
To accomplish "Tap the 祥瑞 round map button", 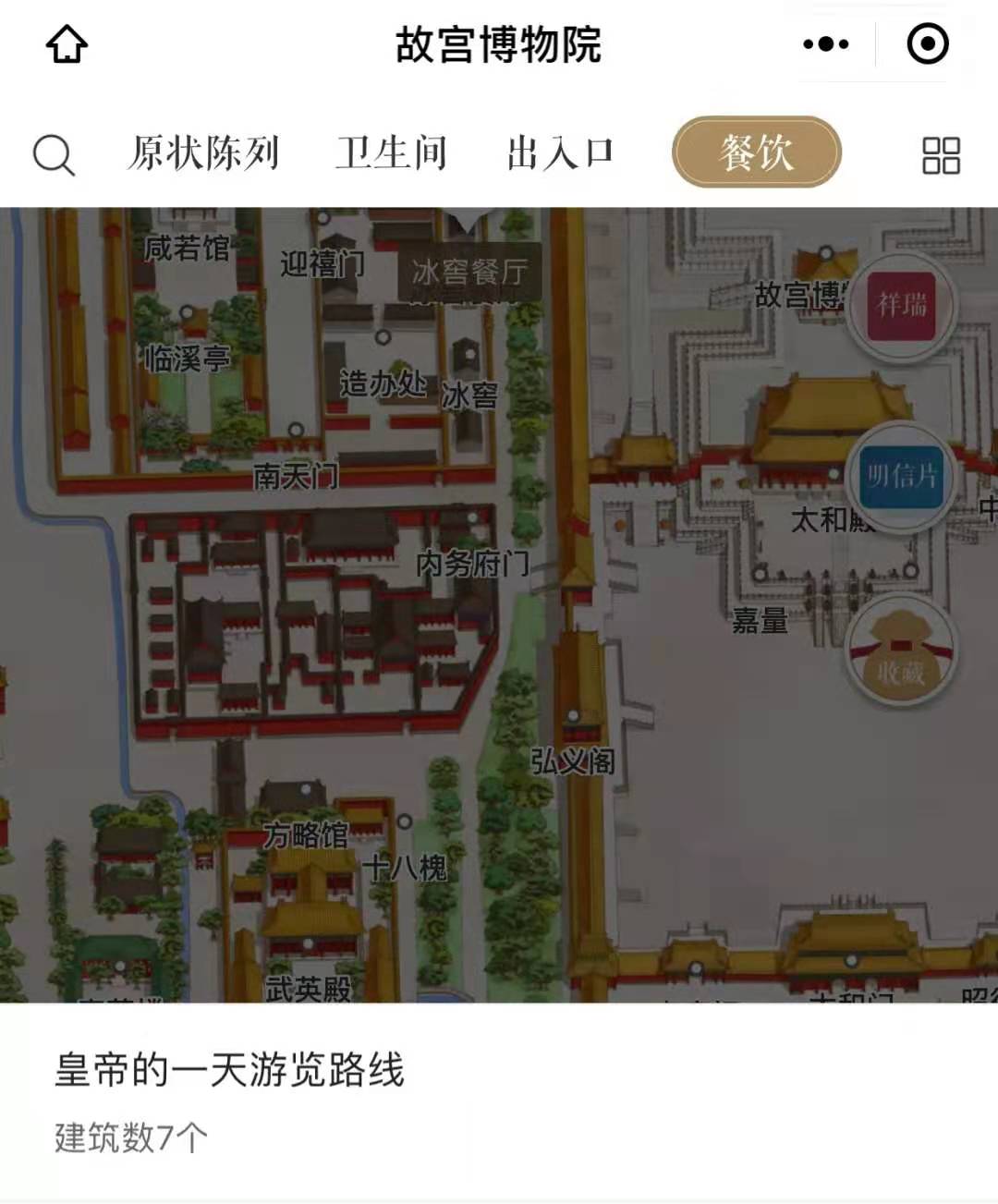I will pos(902,305).
